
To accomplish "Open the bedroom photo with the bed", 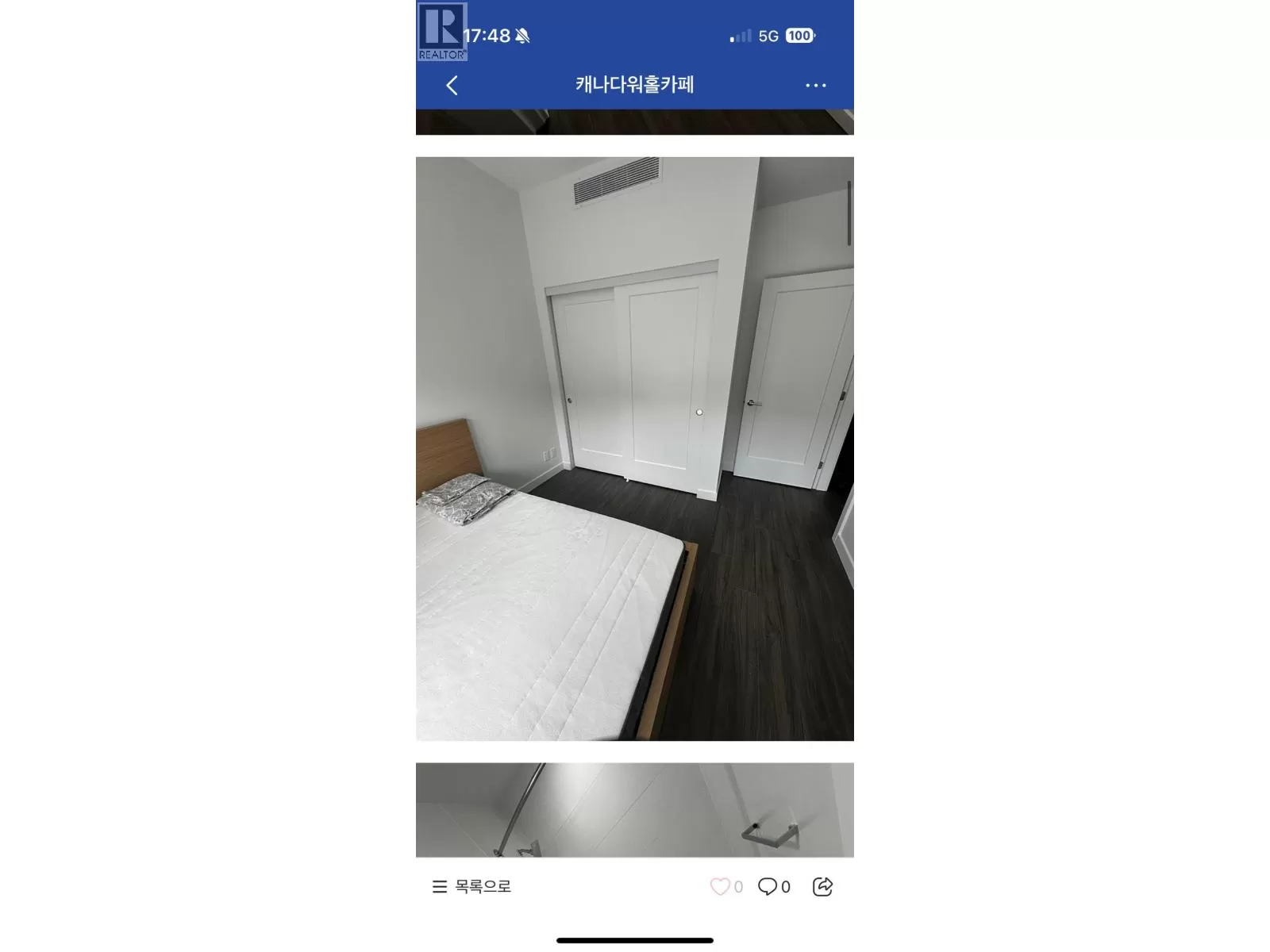I will 634,448.
